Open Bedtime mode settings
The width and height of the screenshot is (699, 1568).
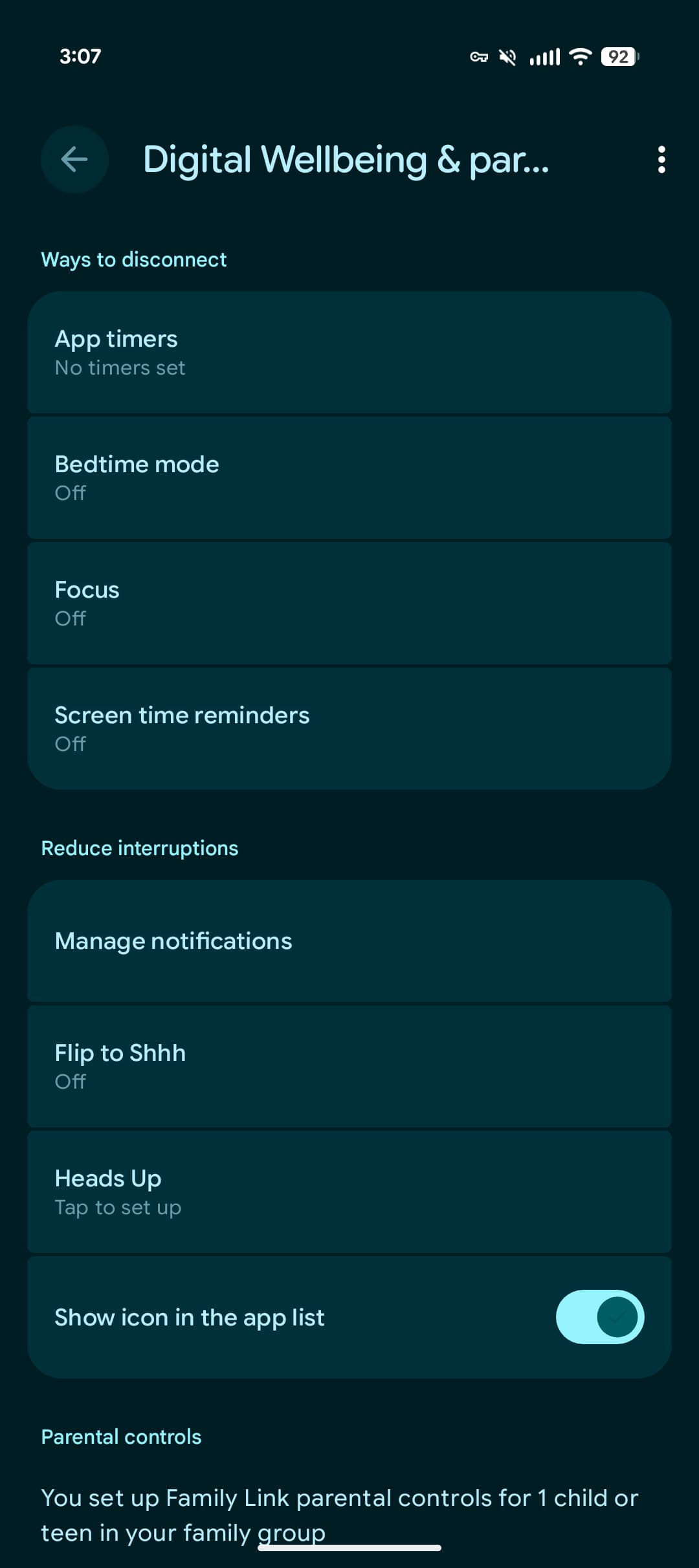point(349,478)
